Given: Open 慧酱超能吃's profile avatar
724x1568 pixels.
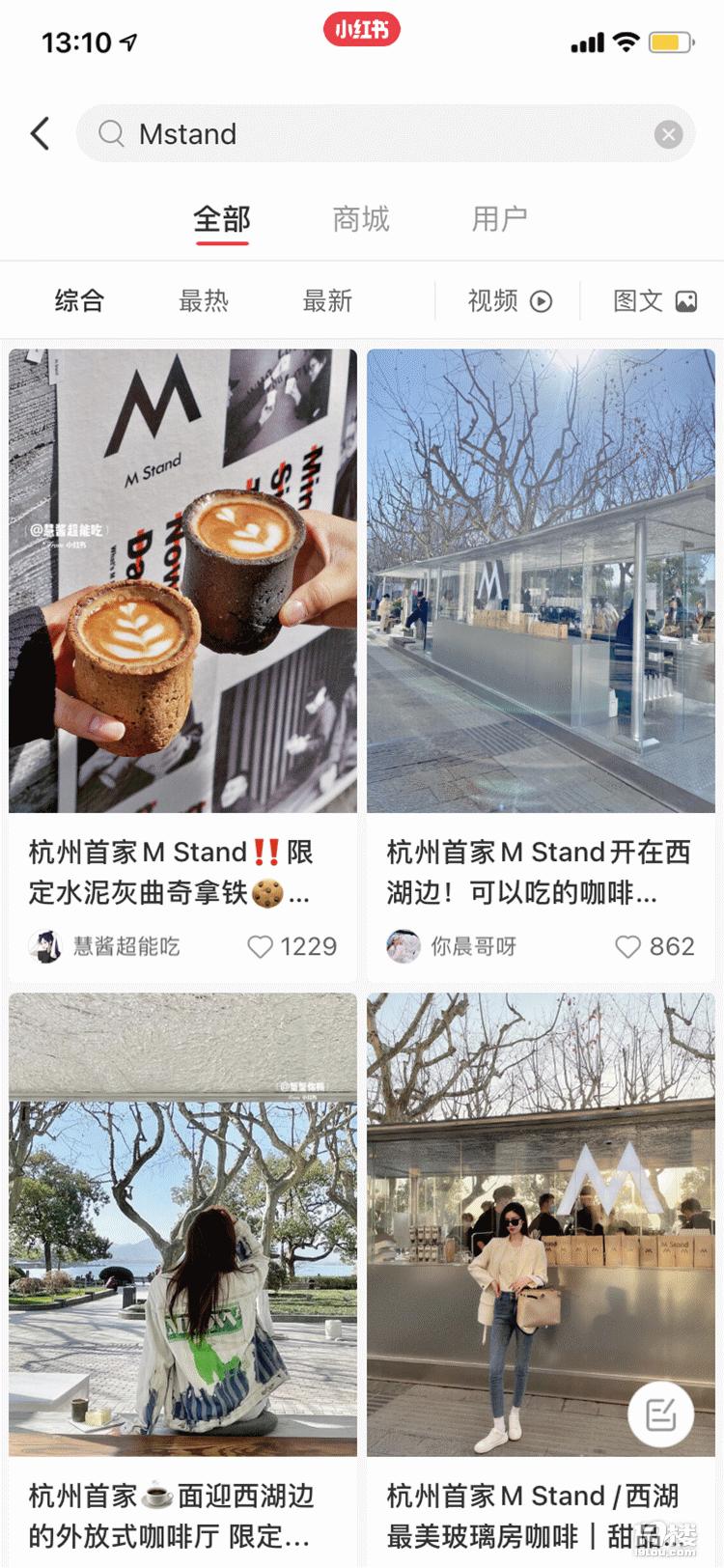Looking at the screenshot, I should (45, 946).
